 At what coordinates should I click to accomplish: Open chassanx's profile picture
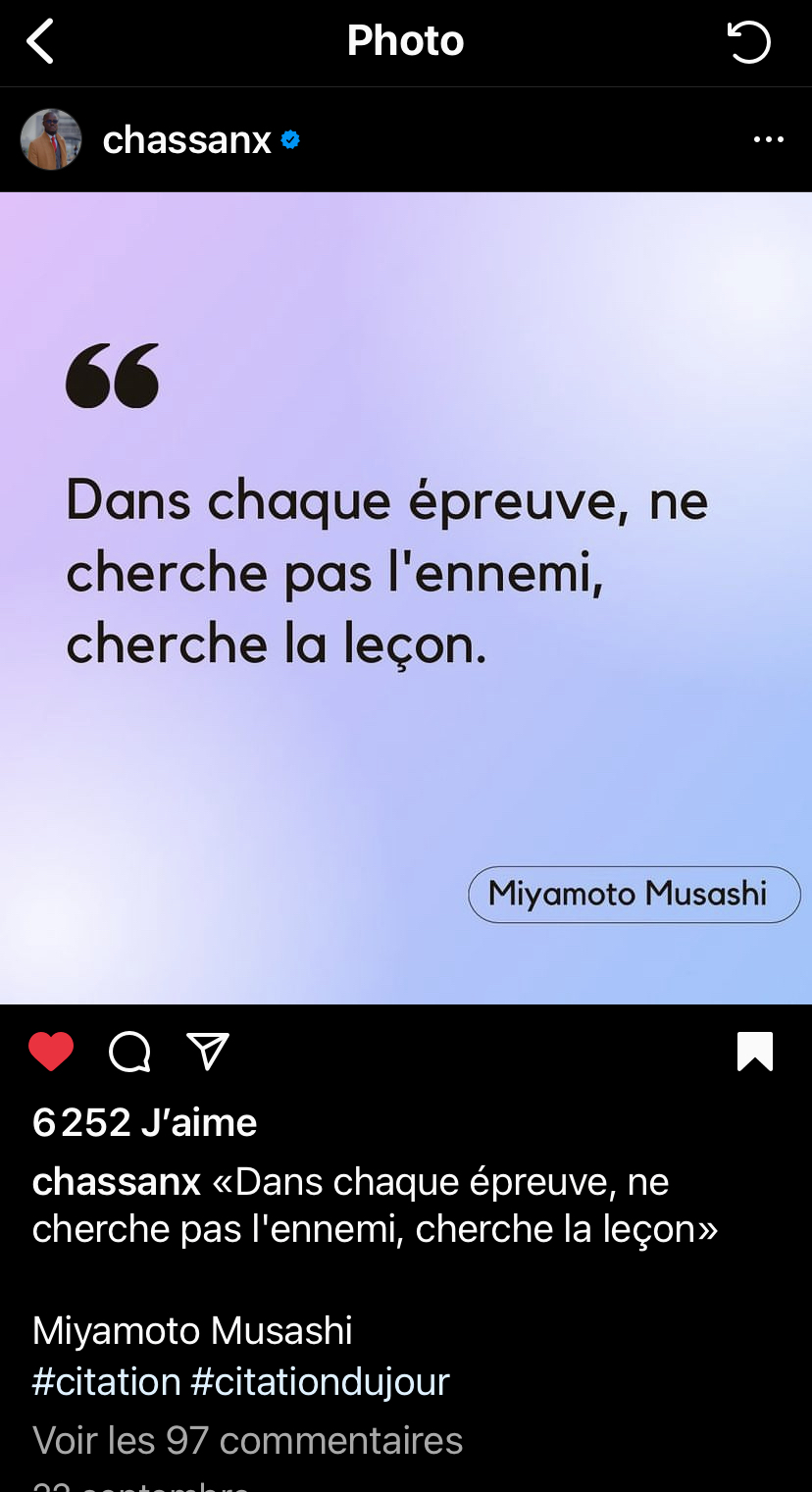click(x=51, y=140)
